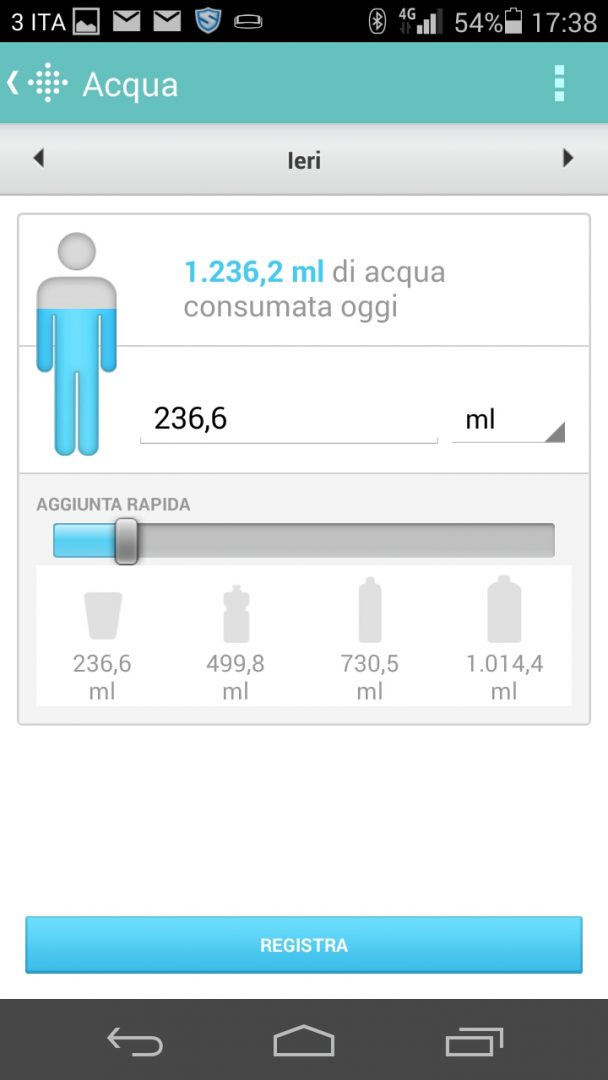Select the 236,6 ml glass

pos(103,637)
